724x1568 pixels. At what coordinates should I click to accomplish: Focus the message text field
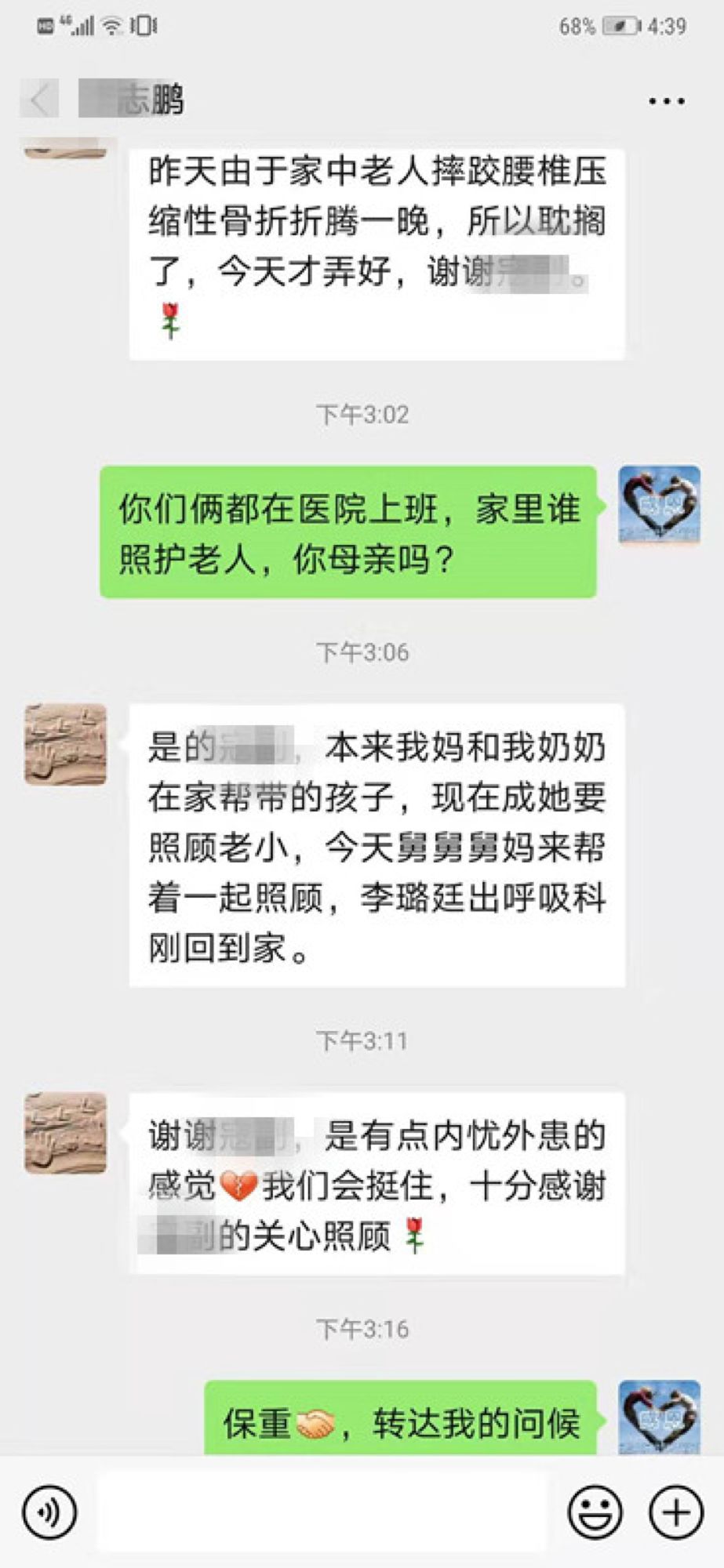[322, 1511]
